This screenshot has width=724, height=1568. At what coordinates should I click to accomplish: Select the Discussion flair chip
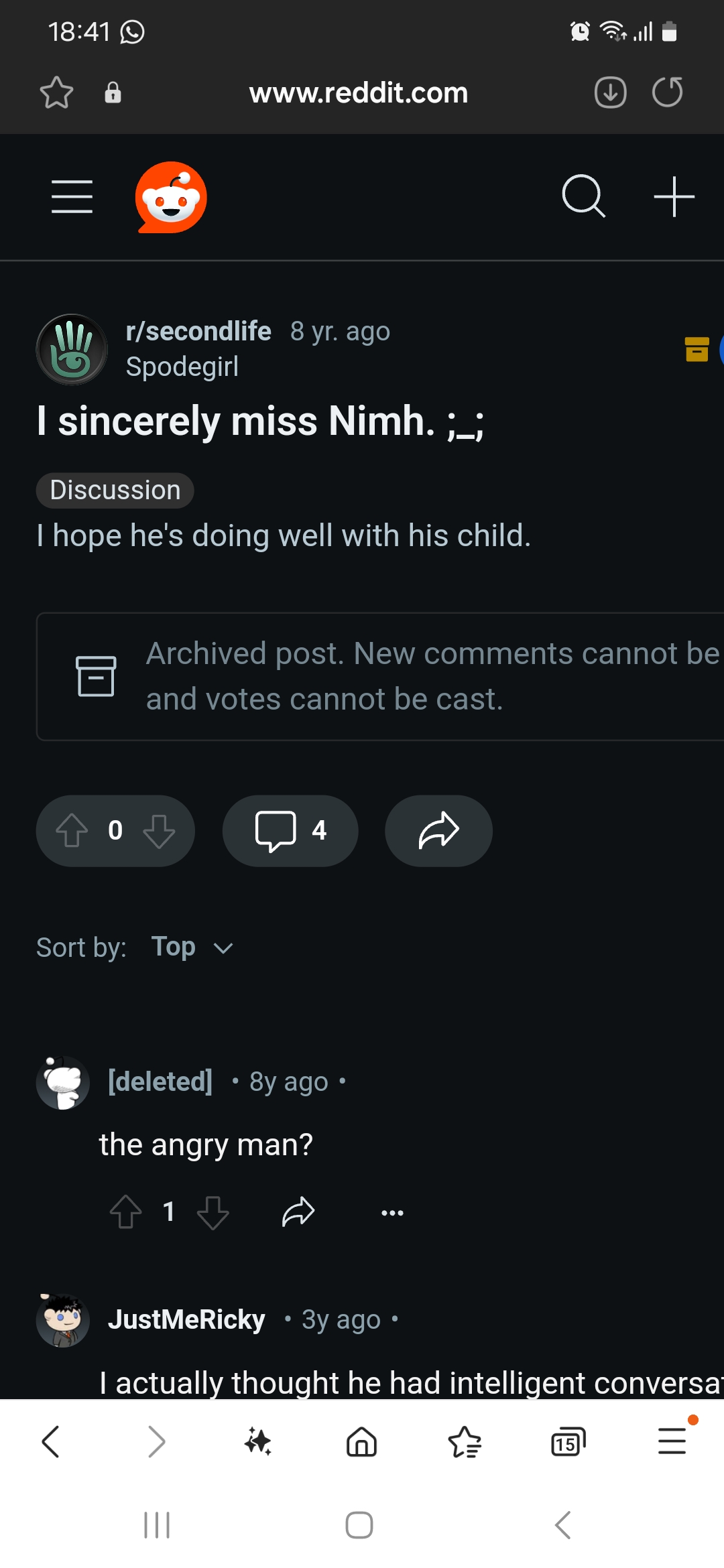pos(115,491)
